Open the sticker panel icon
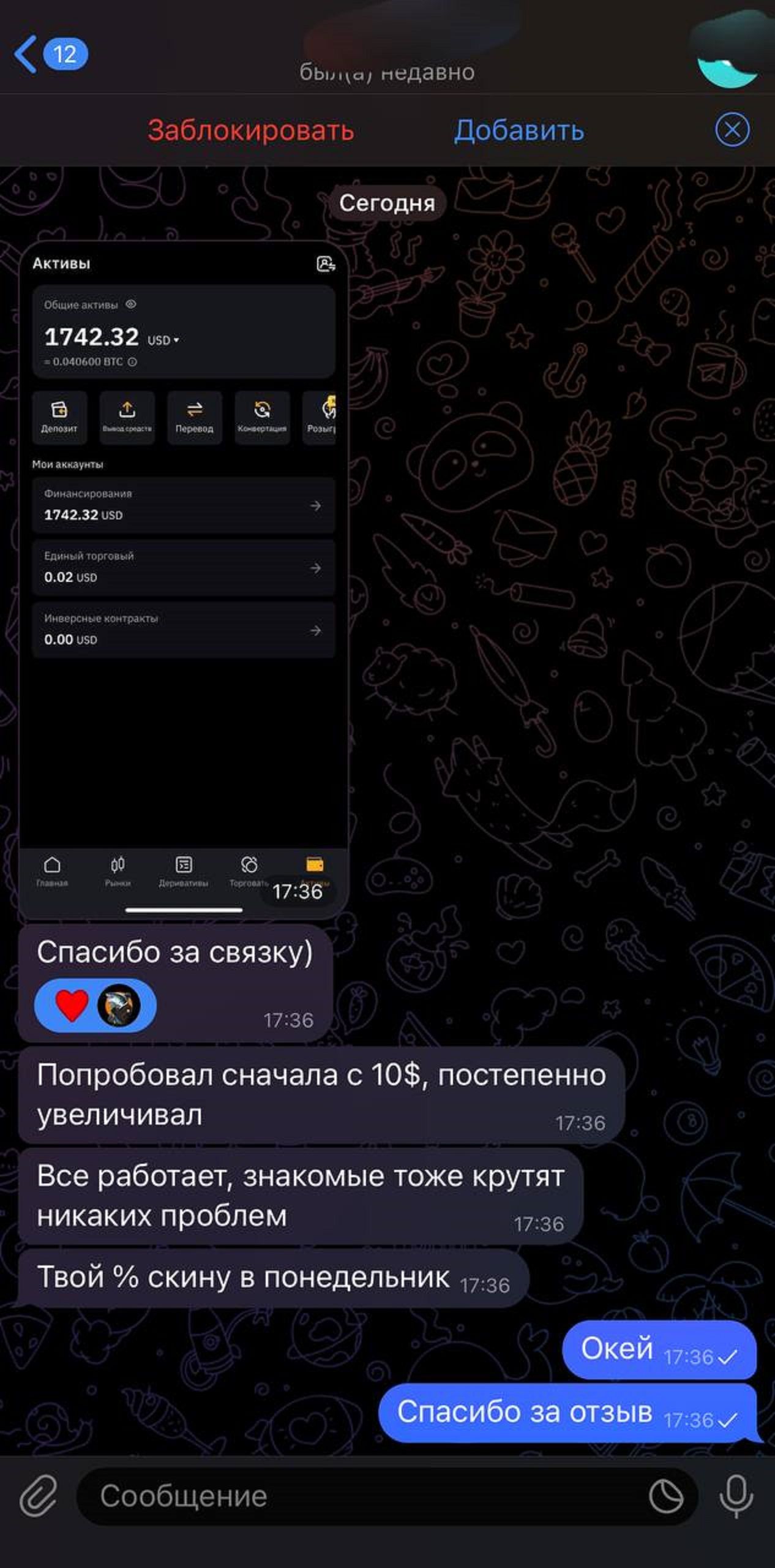The image size is (775, 1568). point(665,1496)
